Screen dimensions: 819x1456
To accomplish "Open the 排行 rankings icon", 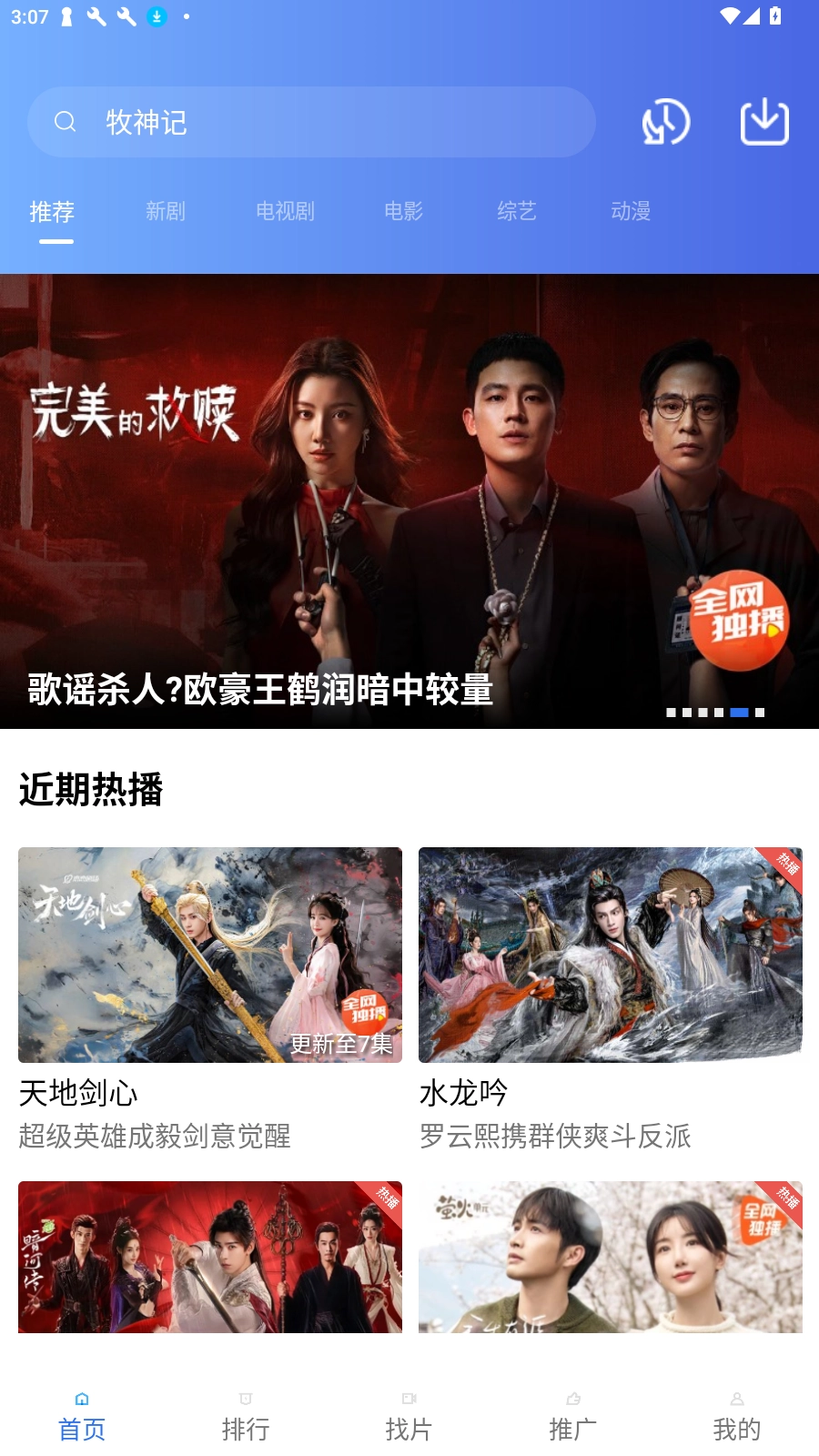I will coord(245,1400).
